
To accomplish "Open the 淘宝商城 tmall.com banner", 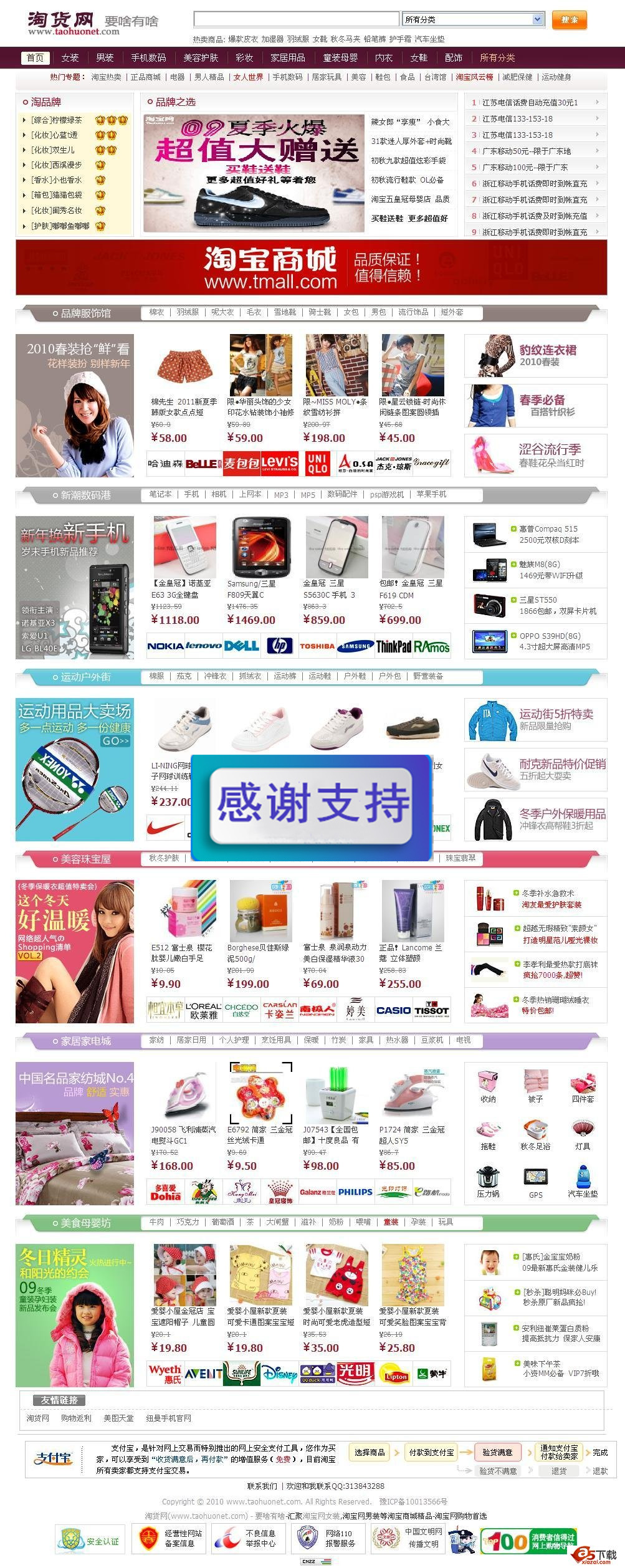I will (x=311, y=268).
